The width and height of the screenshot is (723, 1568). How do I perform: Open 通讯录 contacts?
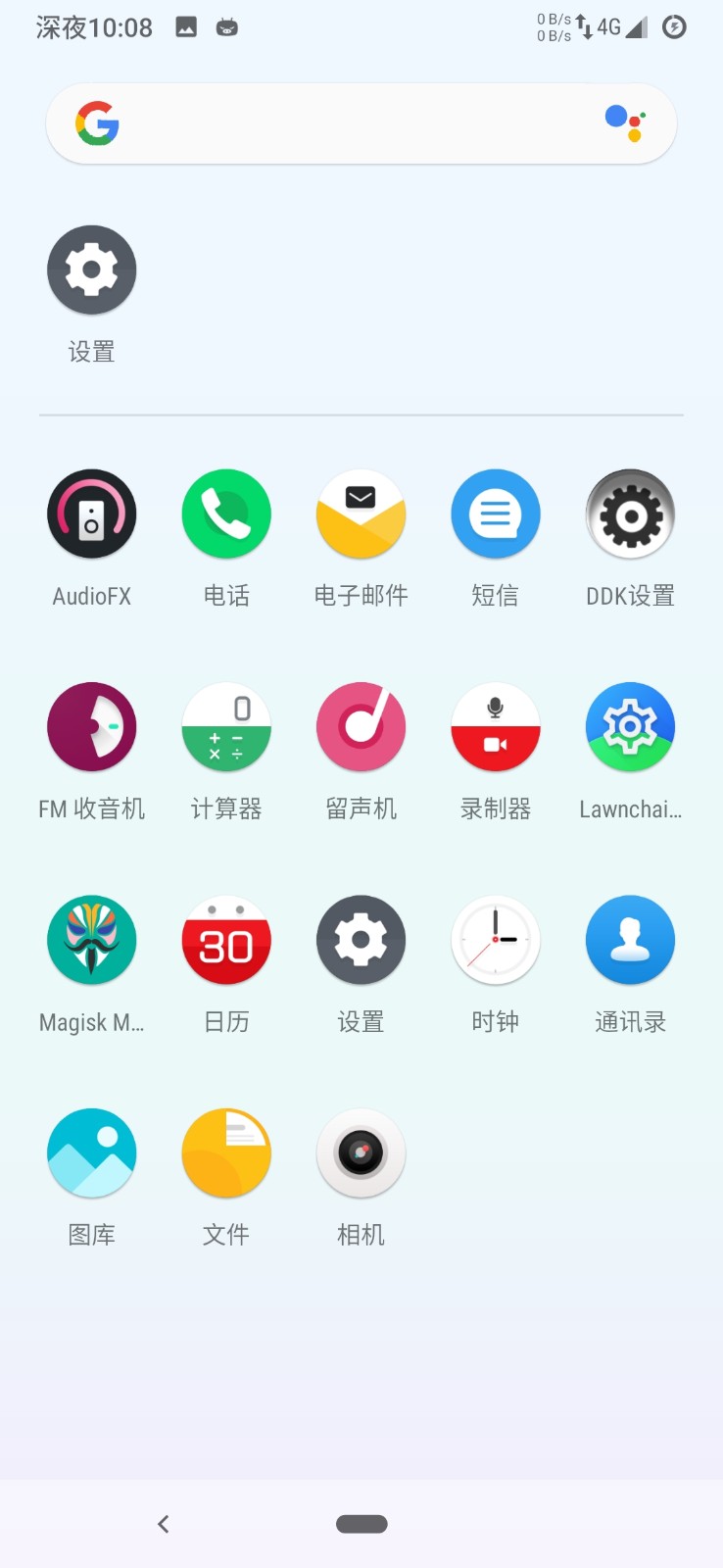[x=630, y=941]
